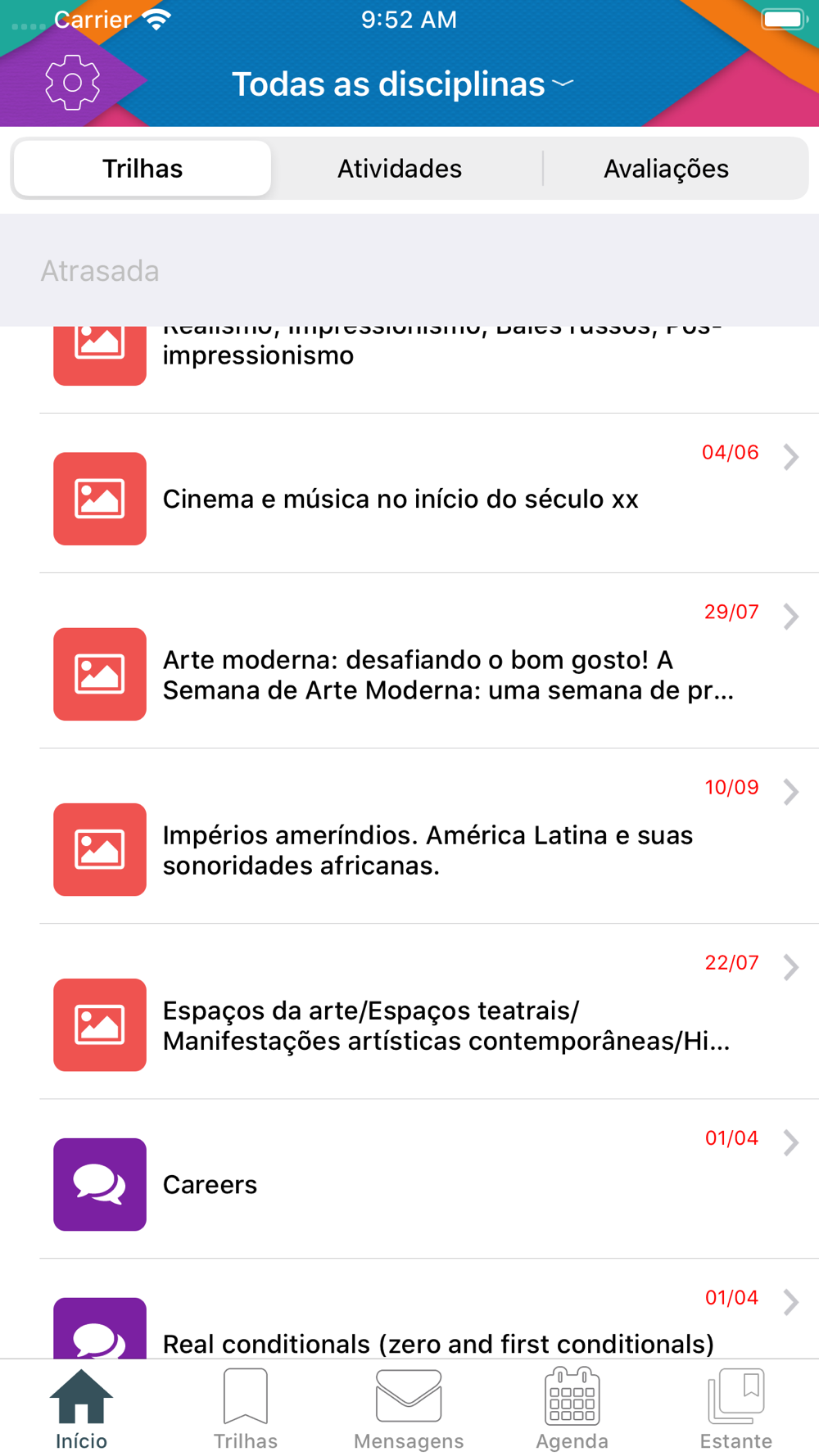
Task: Switch to the Agenda tab
Action: coord(572,1409)
